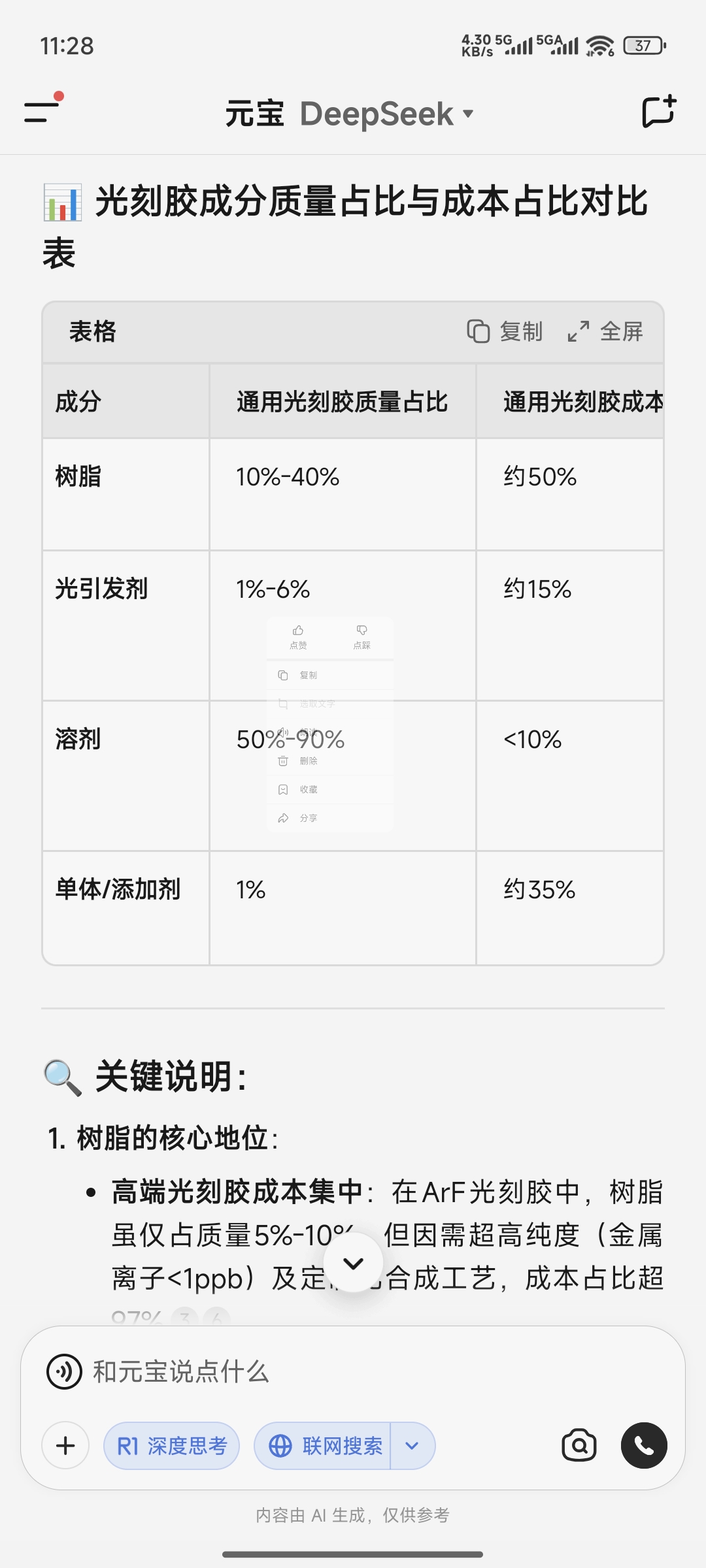
Task: Open the camera to take a photo
Action: point(579,1446)
